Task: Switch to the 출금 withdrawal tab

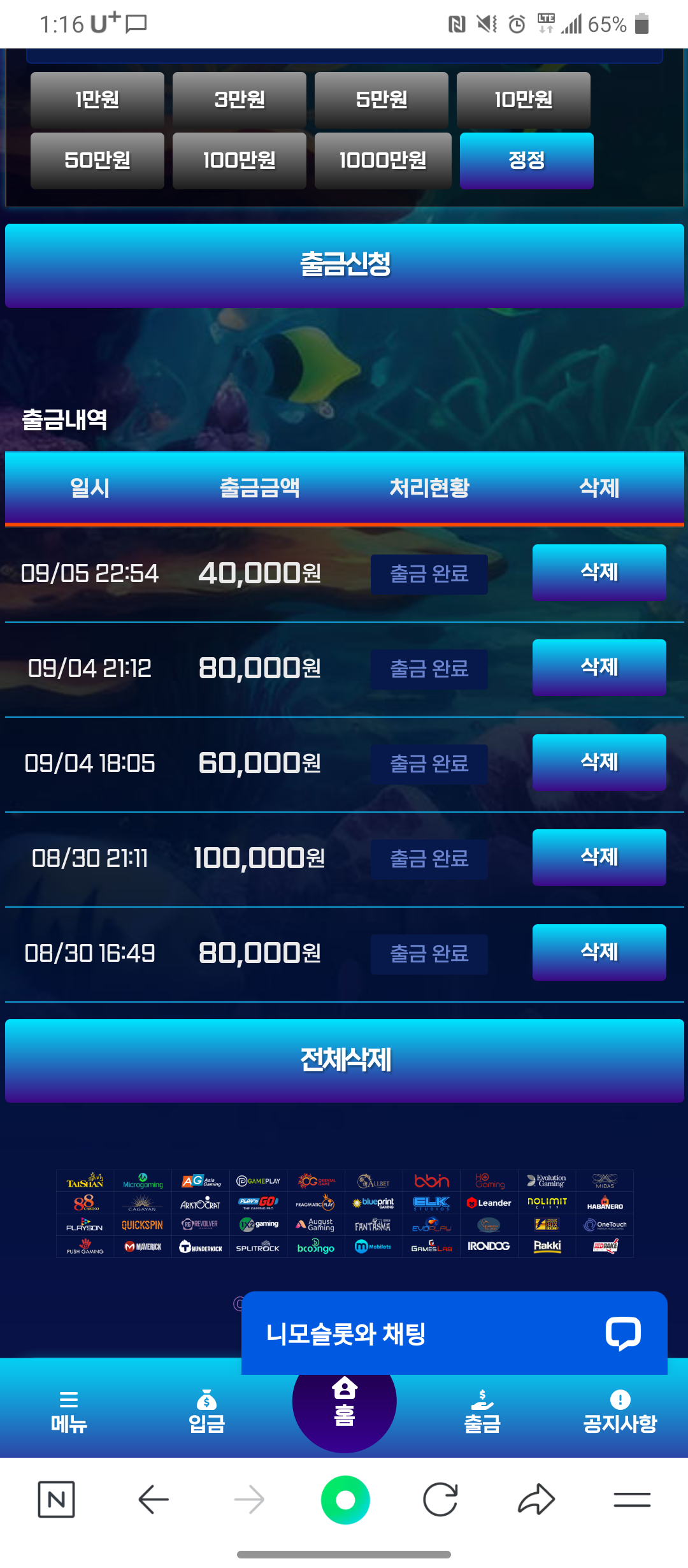Action: click(x=482, y=1412)
